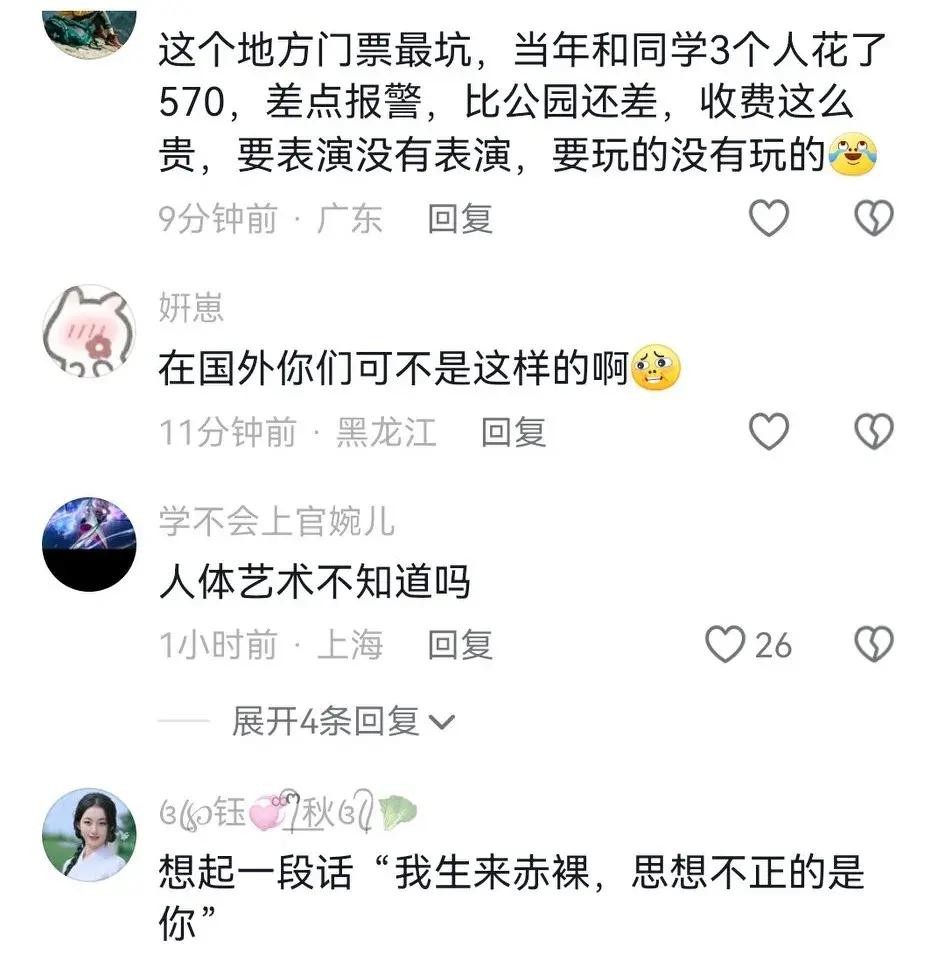Dislike 妍崽's comment
The height and width of the screenshot is (956, 945).
(x=873, y=432)
